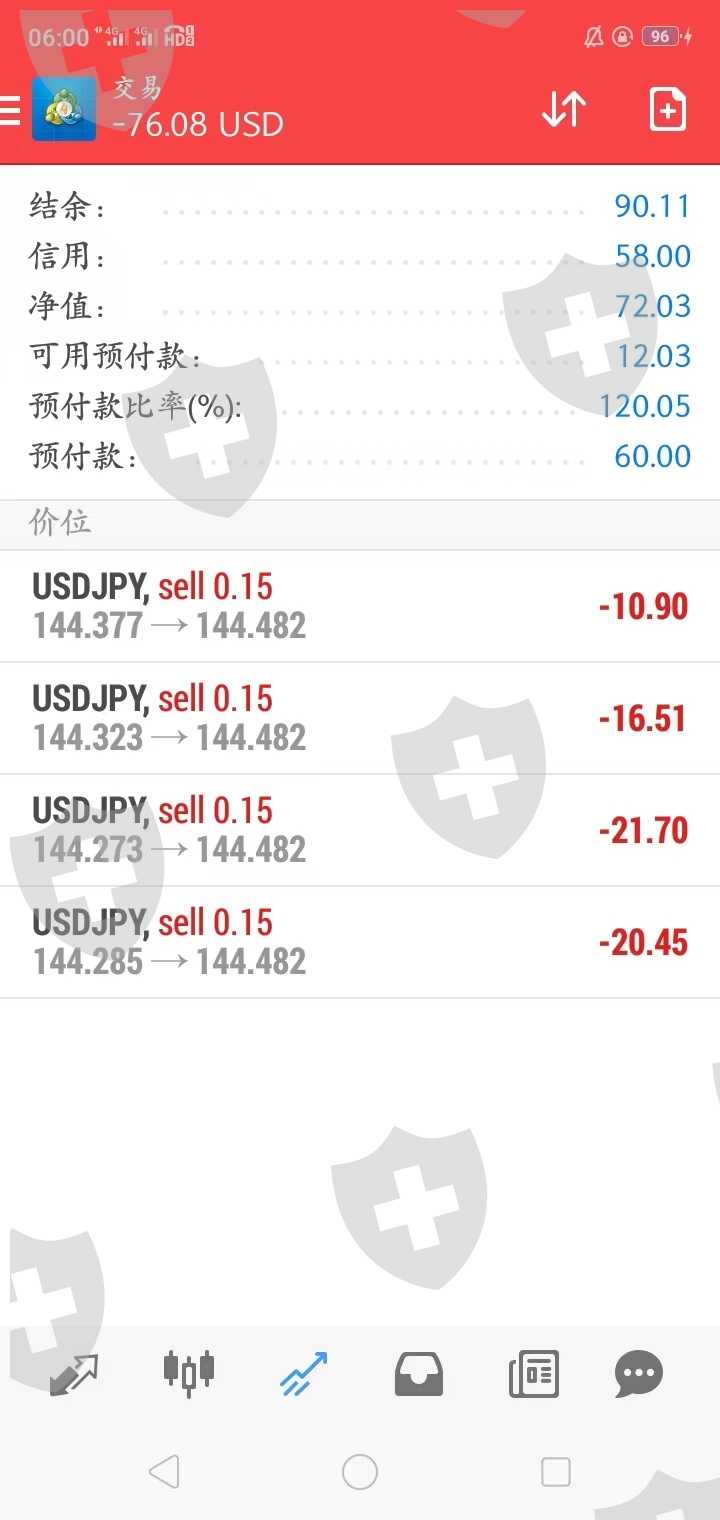Open the side drawer menu

(x=10, y=110)
